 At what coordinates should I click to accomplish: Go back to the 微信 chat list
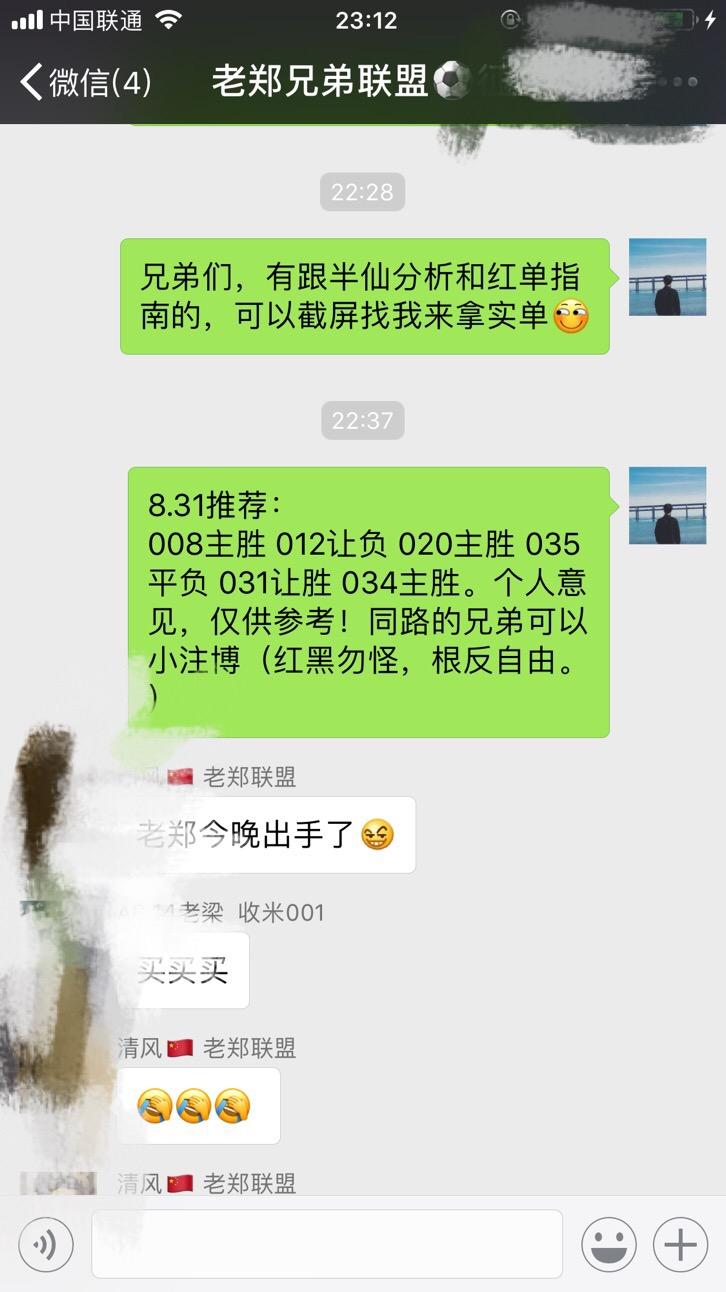pos(86,82)
